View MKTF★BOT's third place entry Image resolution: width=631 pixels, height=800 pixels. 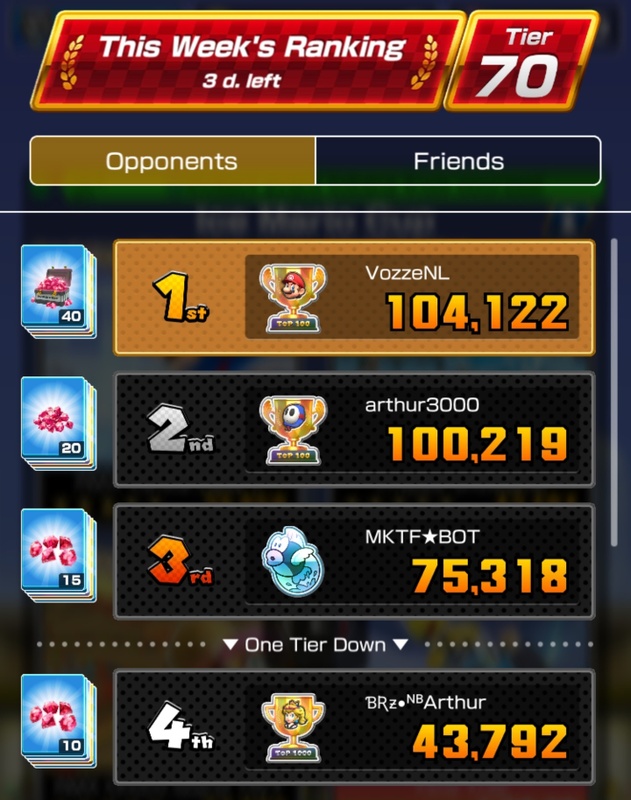click(354, 560)
